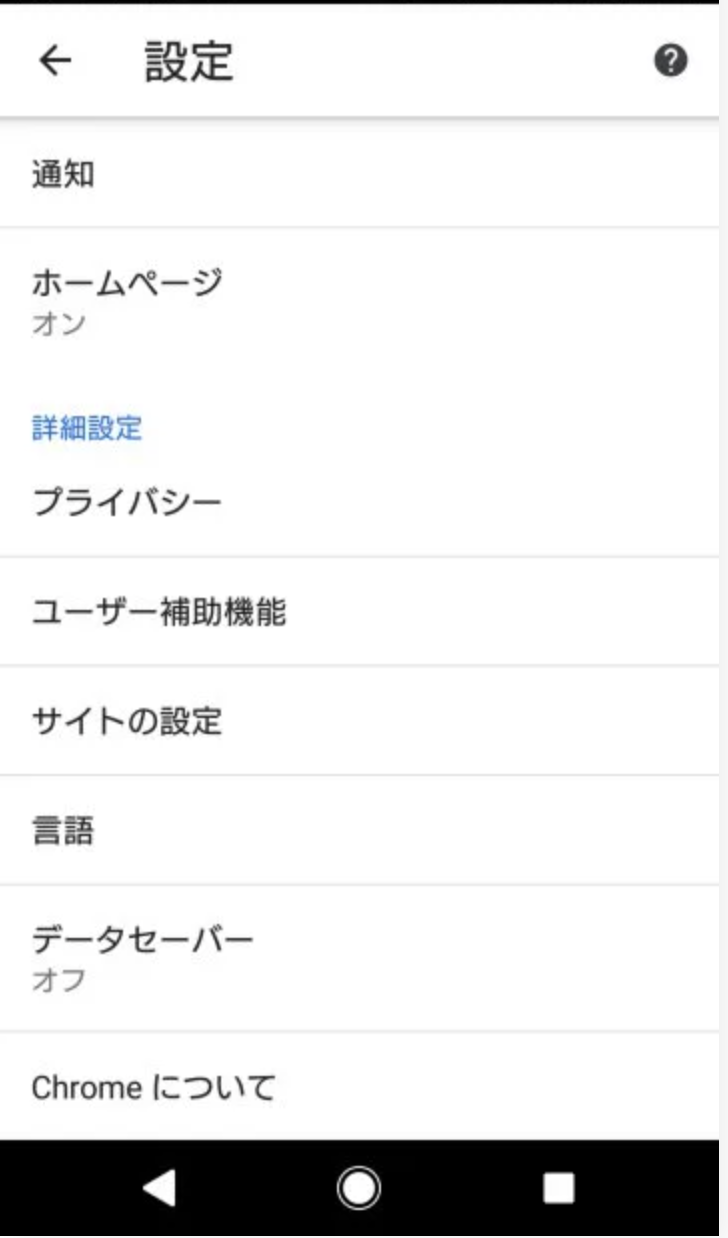Click the divider below ホームページ row

(x=364, y=362)
